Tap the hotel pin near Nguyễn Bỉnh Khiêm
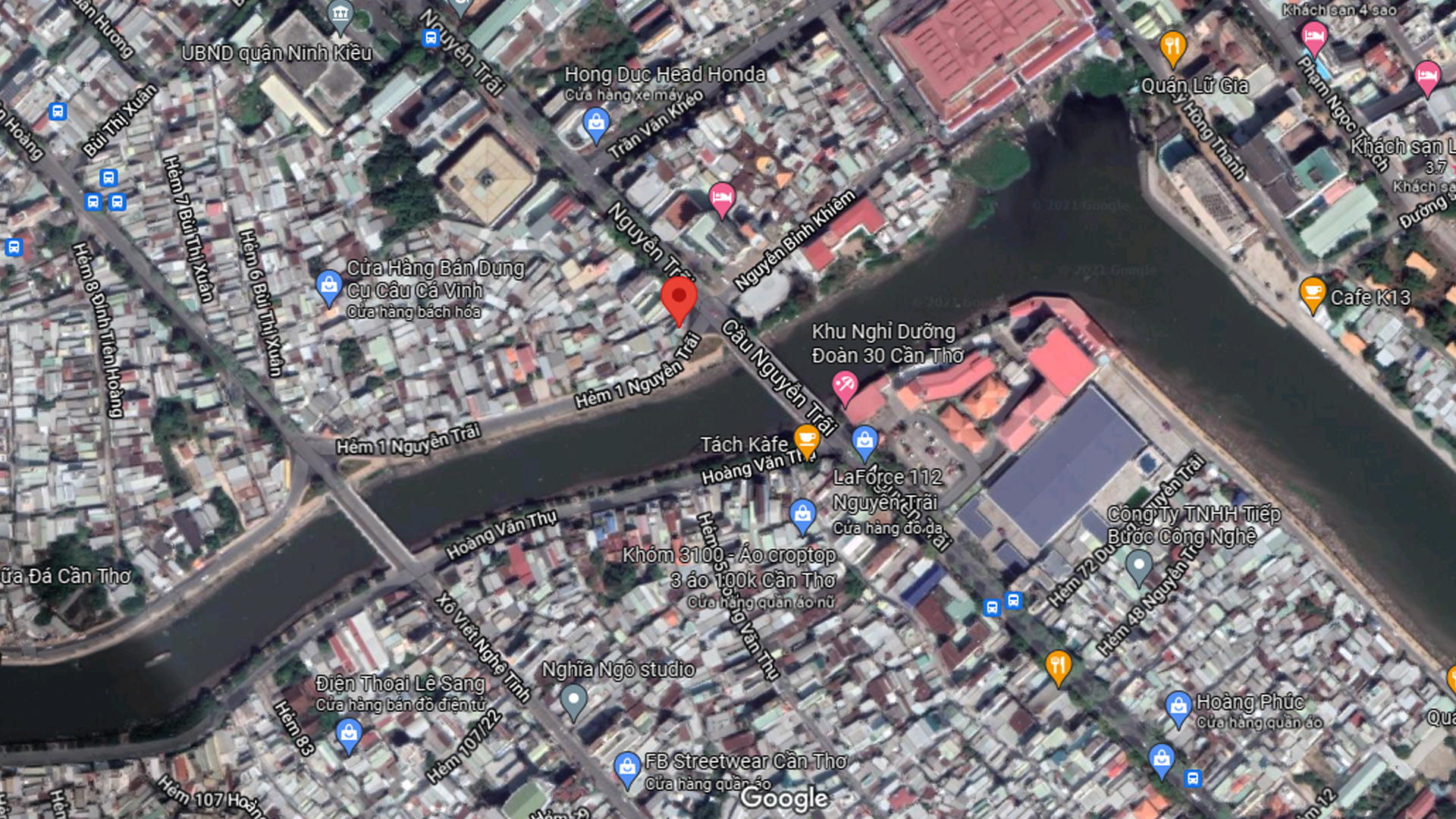Image resolution: width=1456 pixels, height=819 pixels. [x=722, y=198]
